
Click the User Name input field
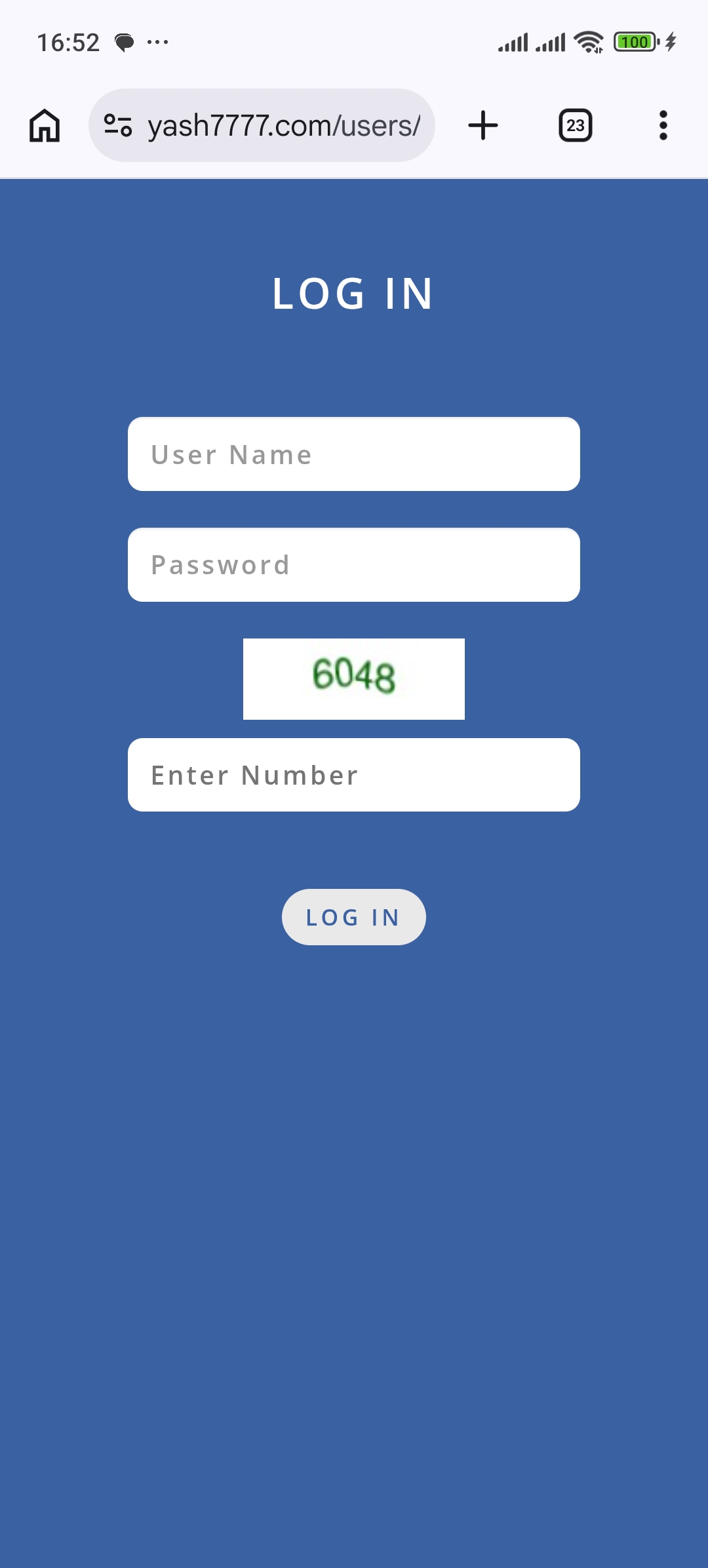(353, 454)
